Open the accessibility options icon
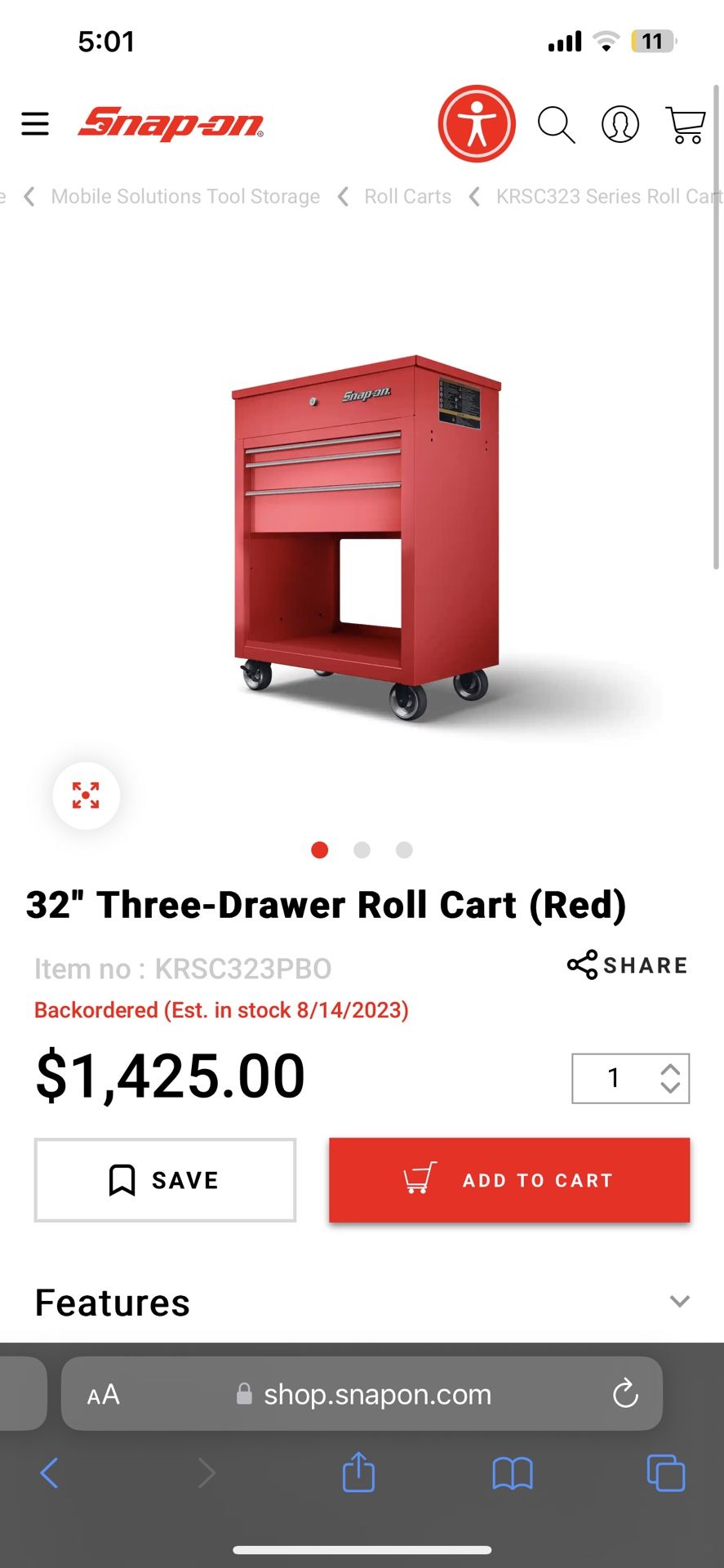724x1568 pixels. coord(477,124)
